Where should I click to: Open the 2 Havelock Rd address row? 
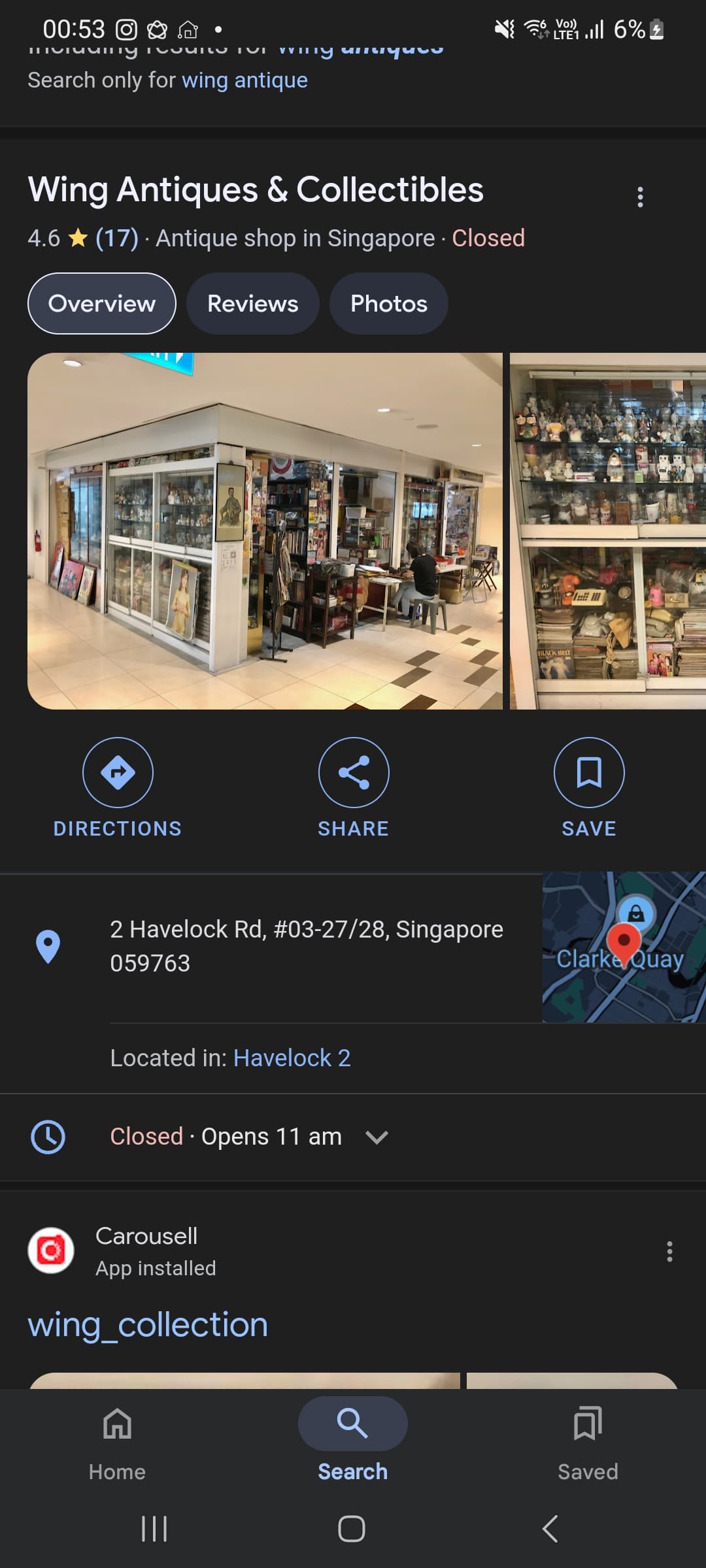tap(306, 946)
